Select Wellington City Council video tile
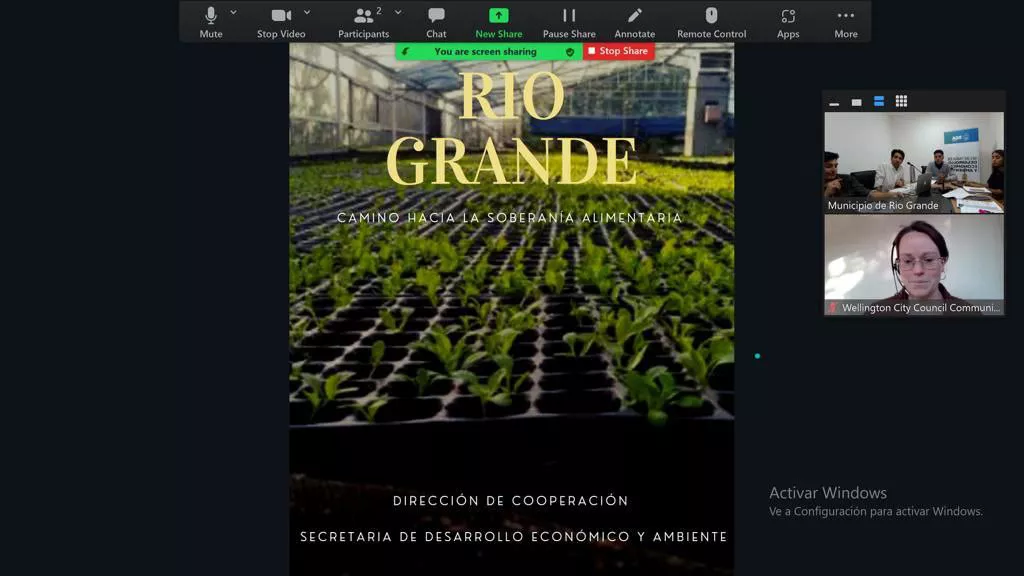 click(913, 265)
